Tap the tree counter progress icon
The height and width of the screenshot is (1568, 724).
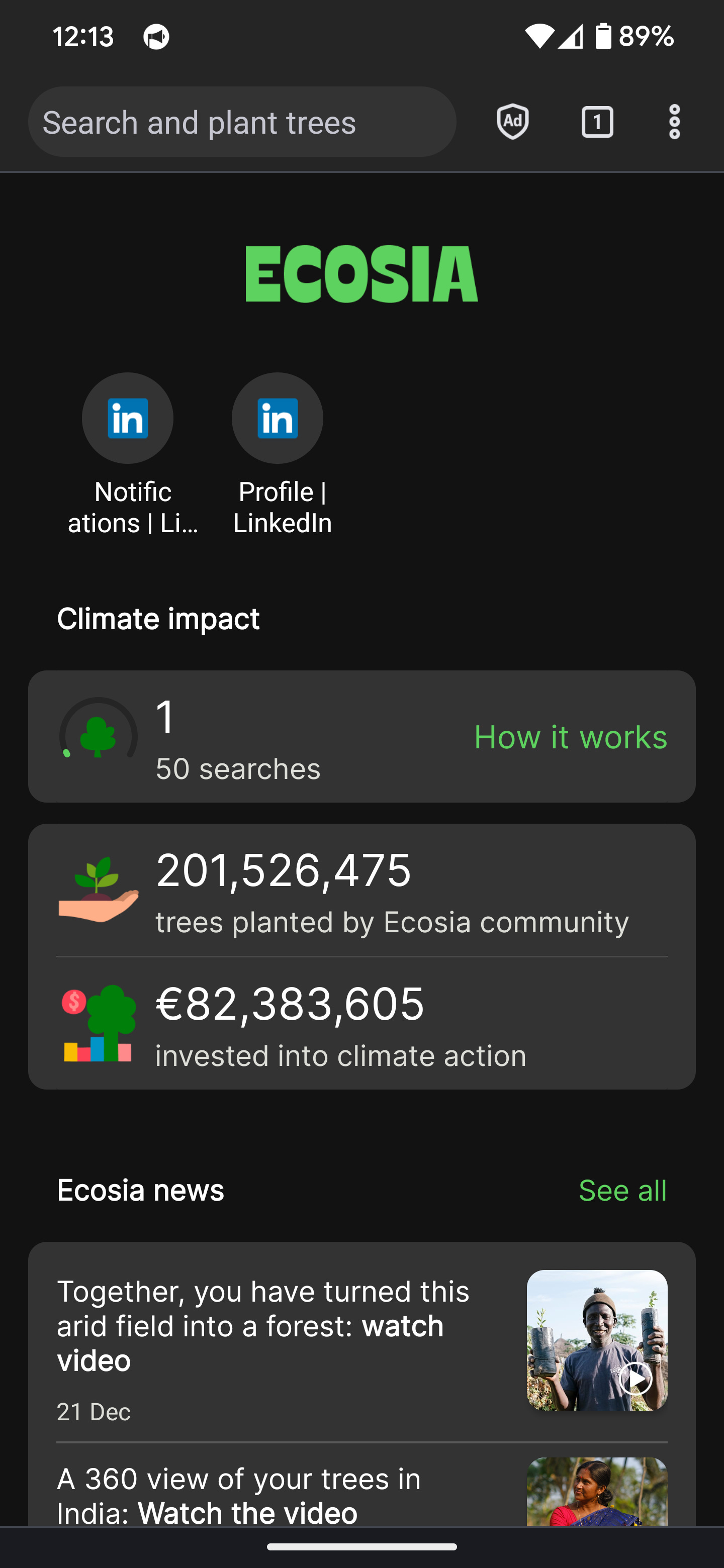(99, 737)
